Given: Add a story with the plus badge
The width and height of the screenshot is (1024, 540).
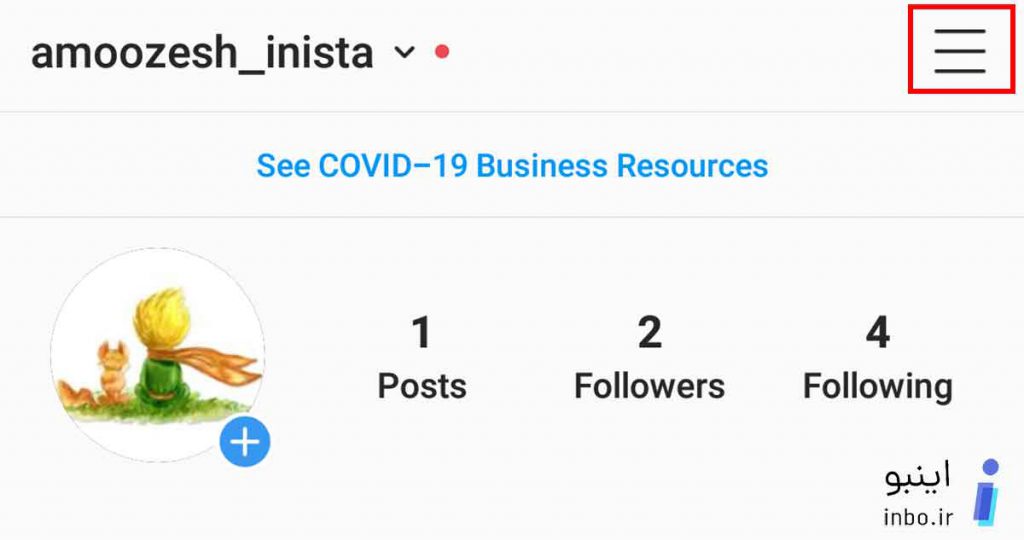Looking at the screenshot, I should point(245,442).
